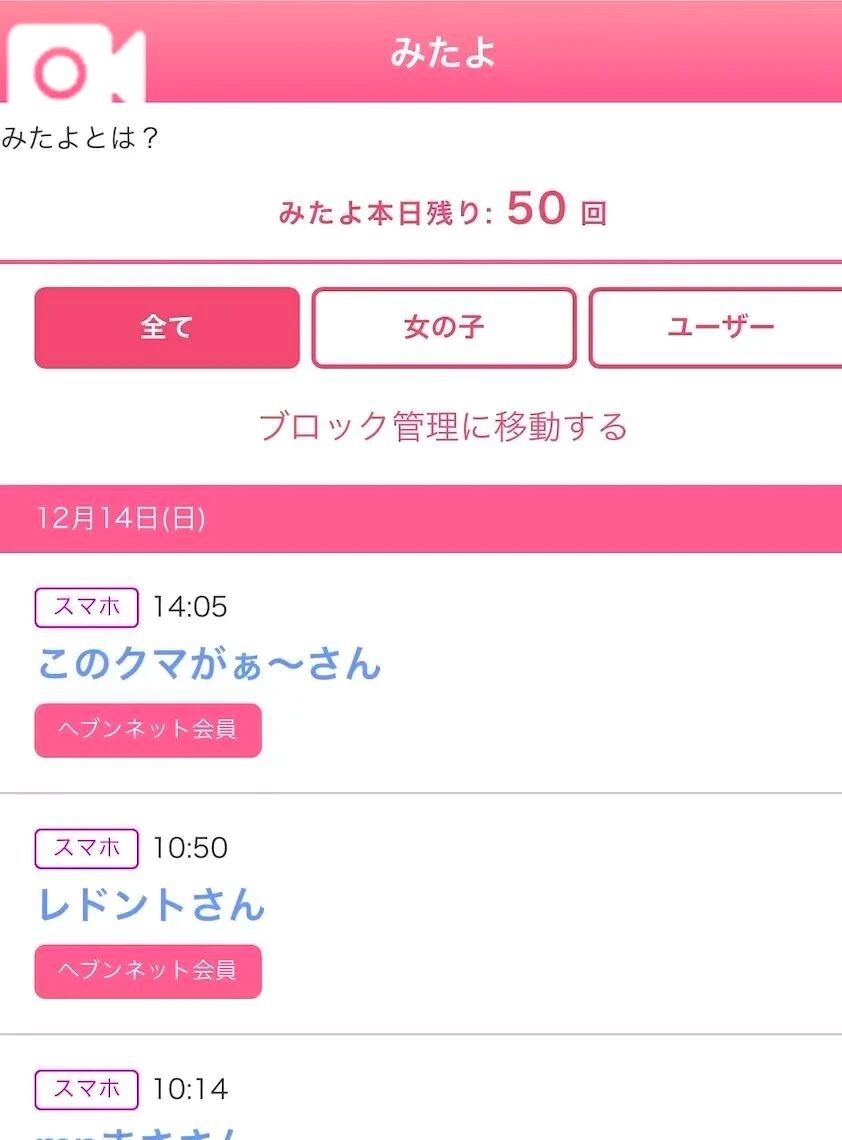Image resolution: width=842 pixels, height=1140 pixels.
Task: Switch to the 女の子 filter tab
Action: (x=443, y=328)
